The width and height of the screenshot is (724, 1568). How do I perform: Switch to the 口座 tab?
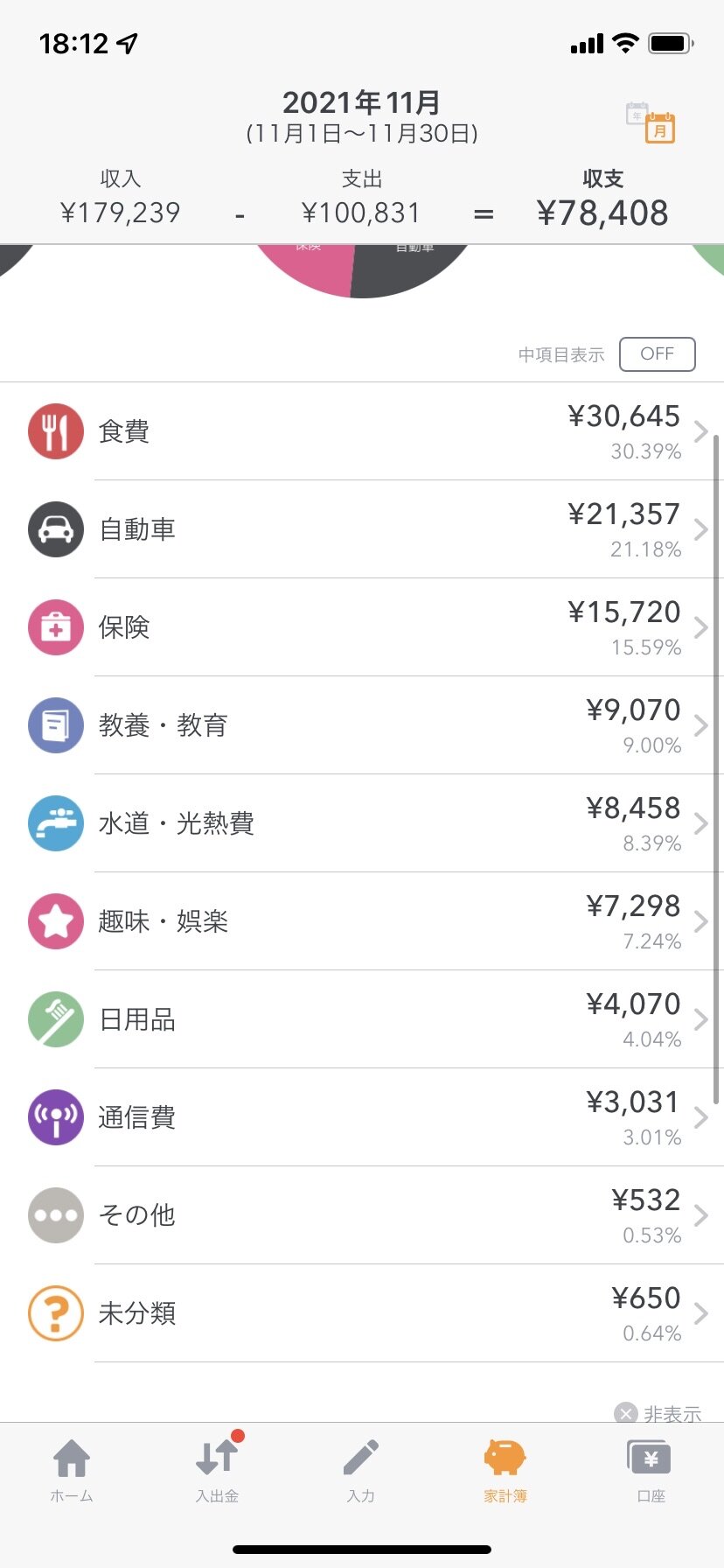pyautogui.click(x=651, y=1472)
